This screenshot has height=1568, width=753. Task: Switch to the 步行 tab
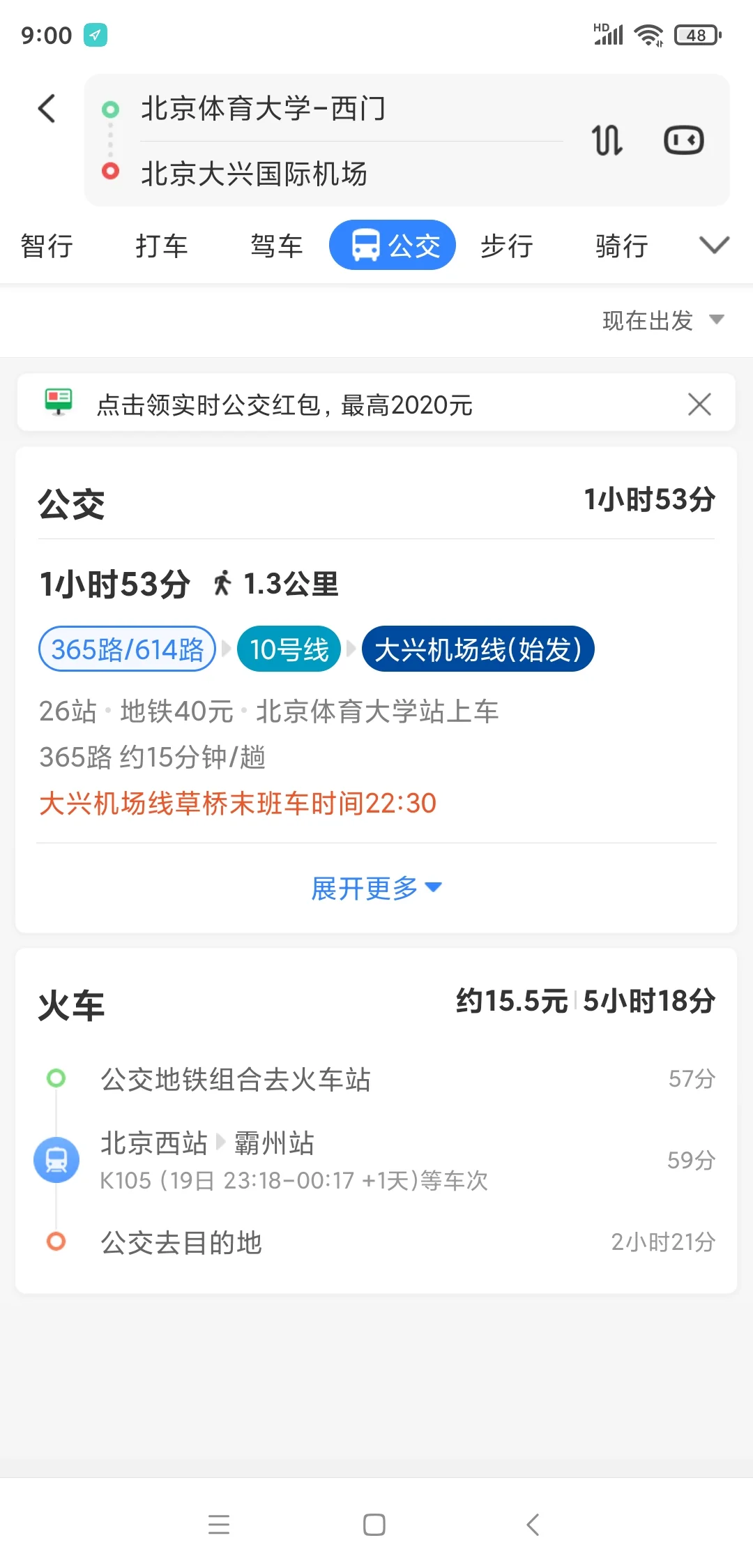pos(508,246)
